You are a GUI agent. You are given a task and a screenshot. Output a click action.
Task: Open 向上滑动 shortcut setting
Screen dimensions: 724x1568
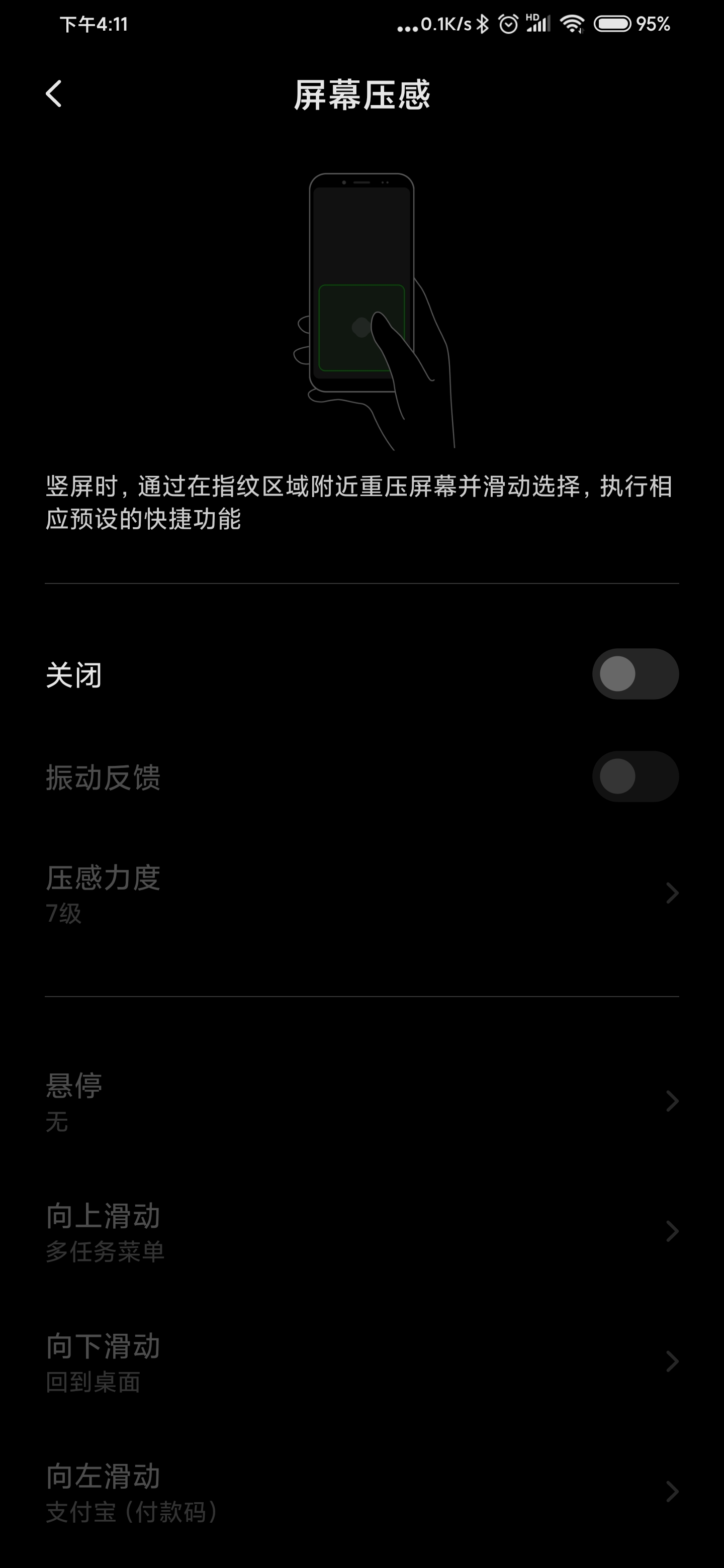click(x=361, y=1231)
